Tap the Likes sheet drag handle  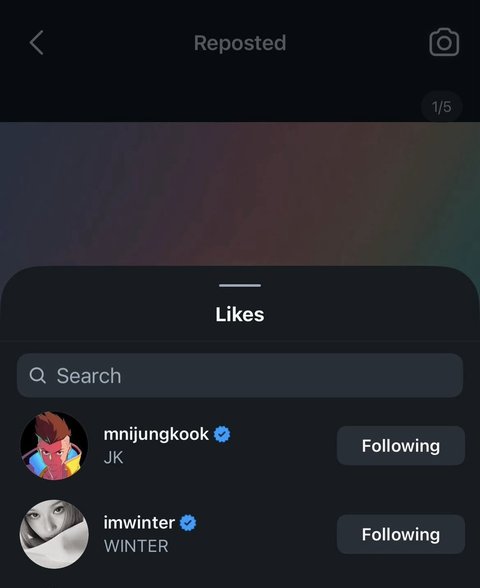tap(240, 285)
